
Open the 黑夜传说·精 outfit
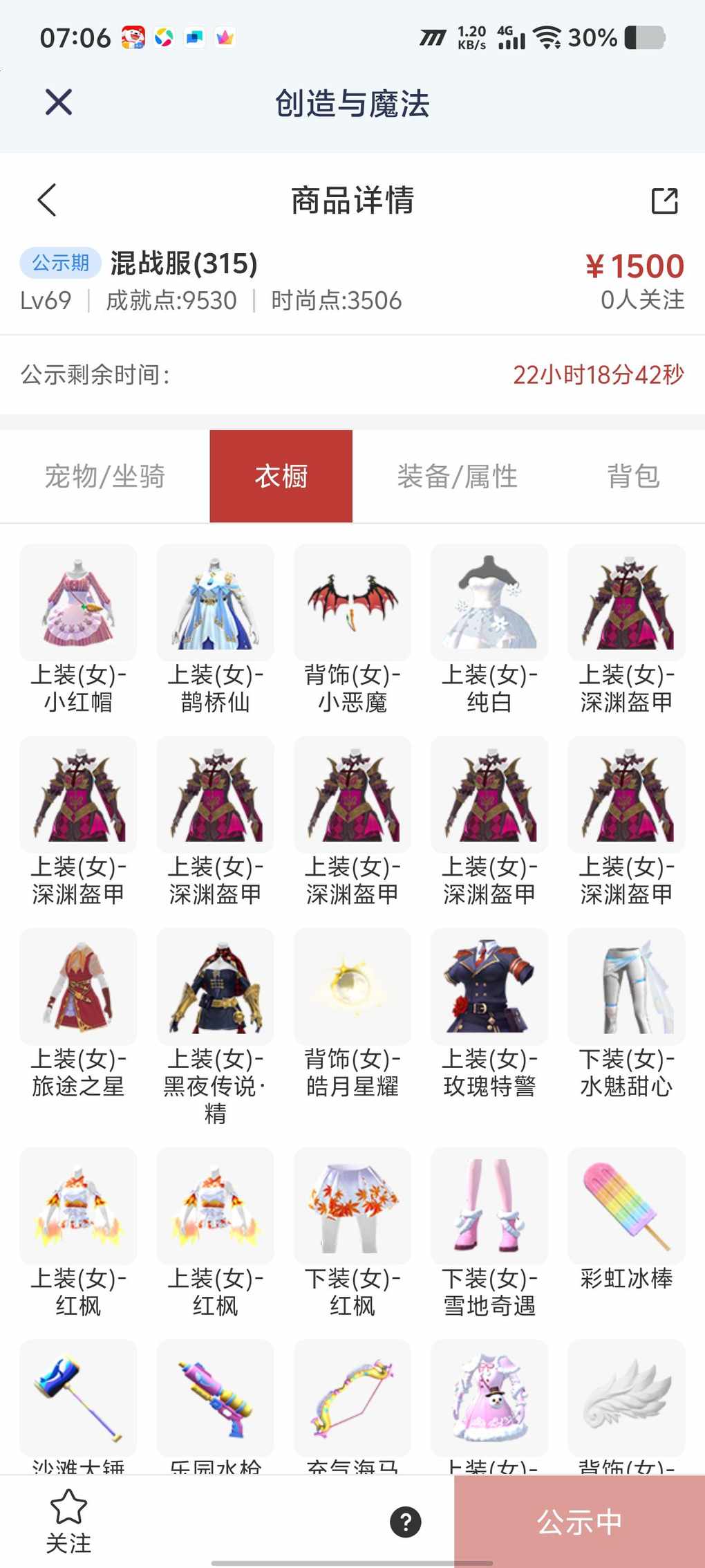[215, 986]
